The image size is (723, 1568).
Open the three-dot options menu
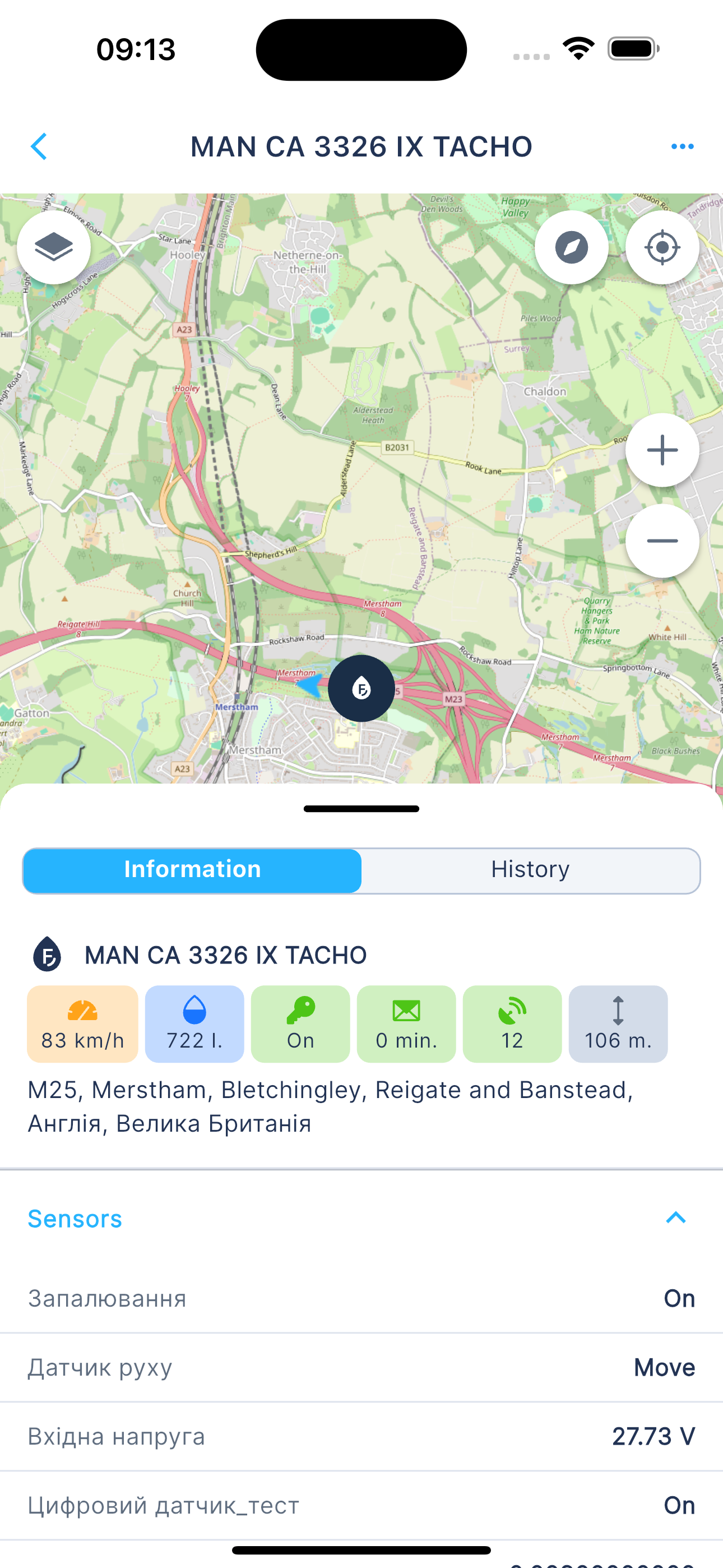coord(682,146)
